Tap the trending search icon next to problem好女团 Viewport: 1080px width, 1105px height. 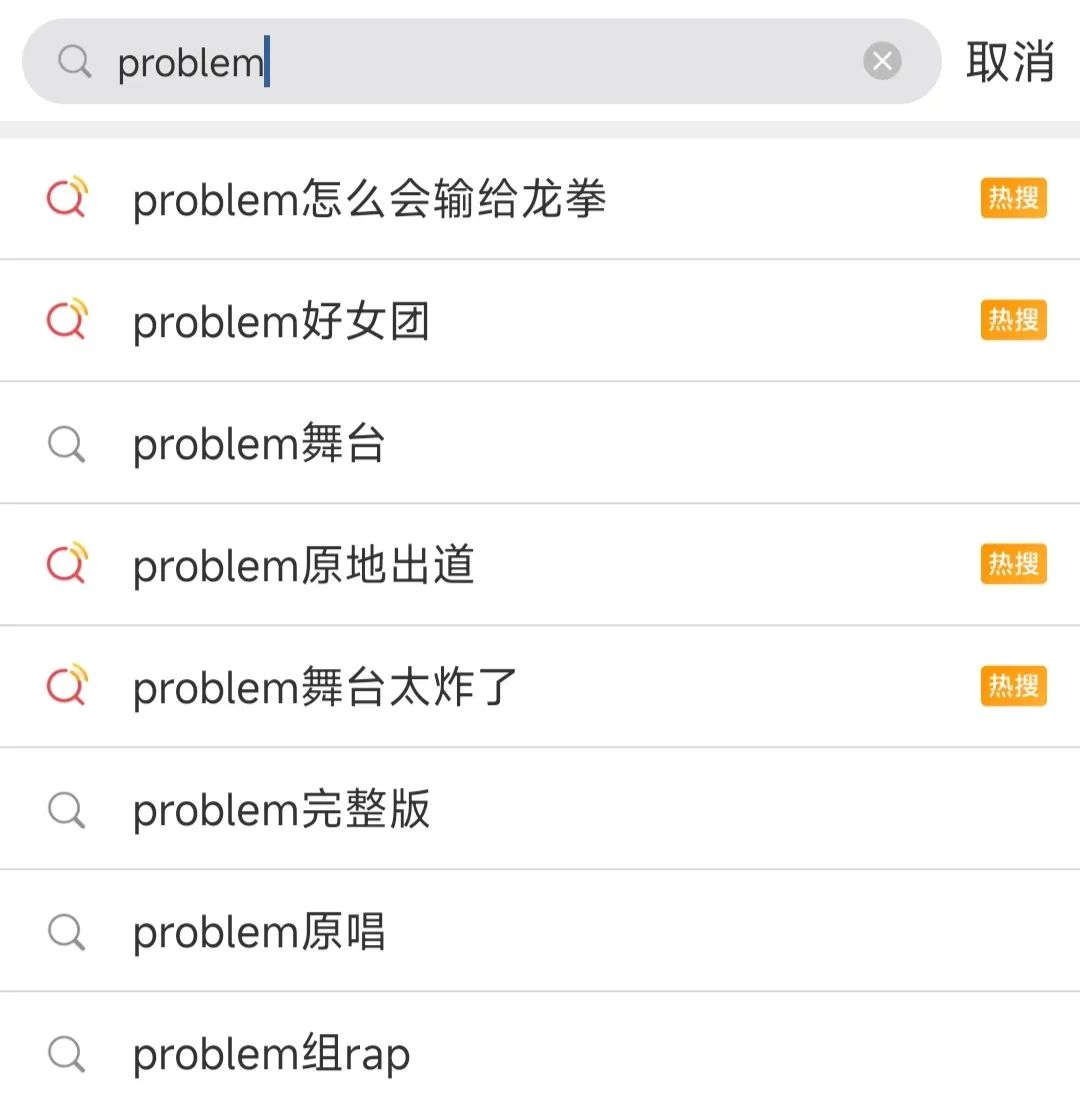click(x=66, y=320)
